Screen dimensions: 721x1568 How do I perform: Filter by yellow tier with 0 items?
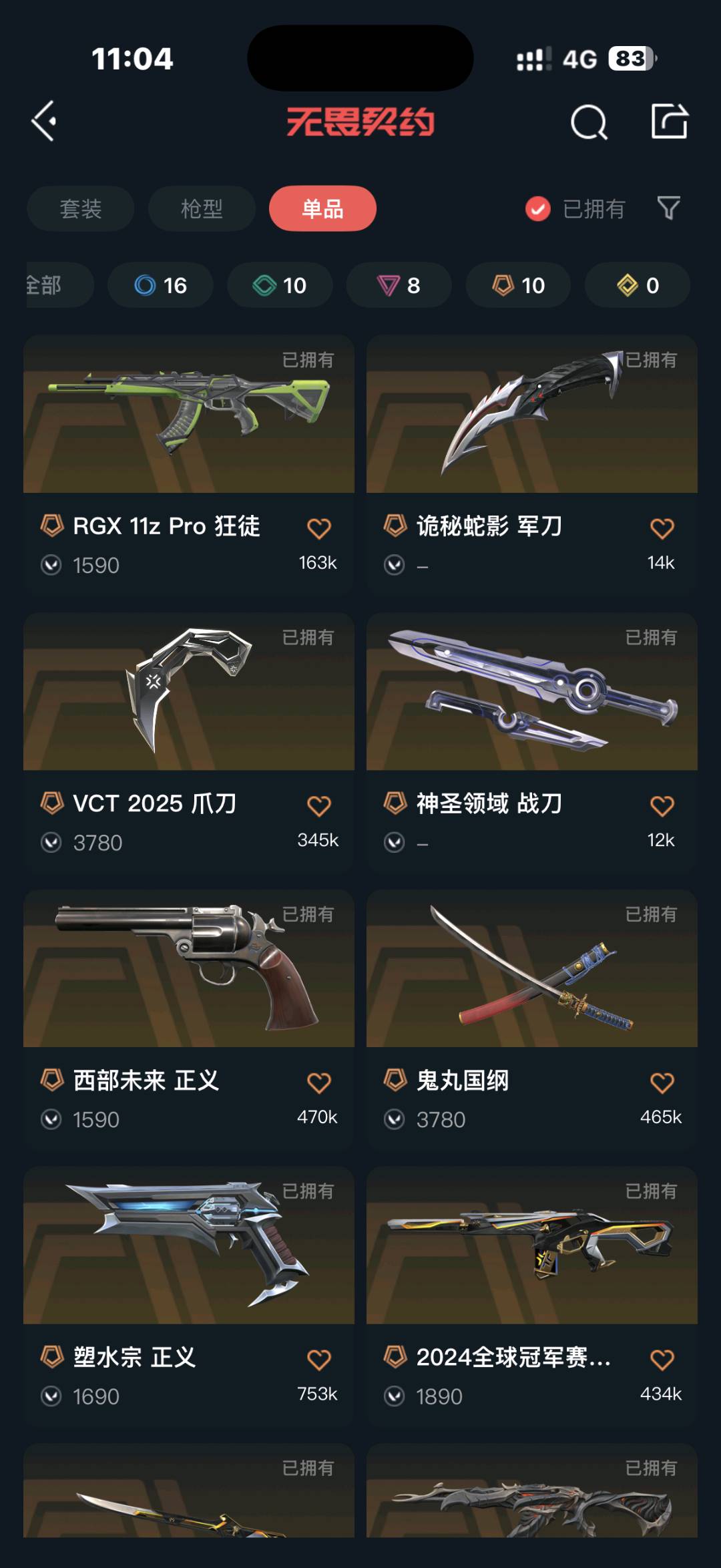coord(638,285)
